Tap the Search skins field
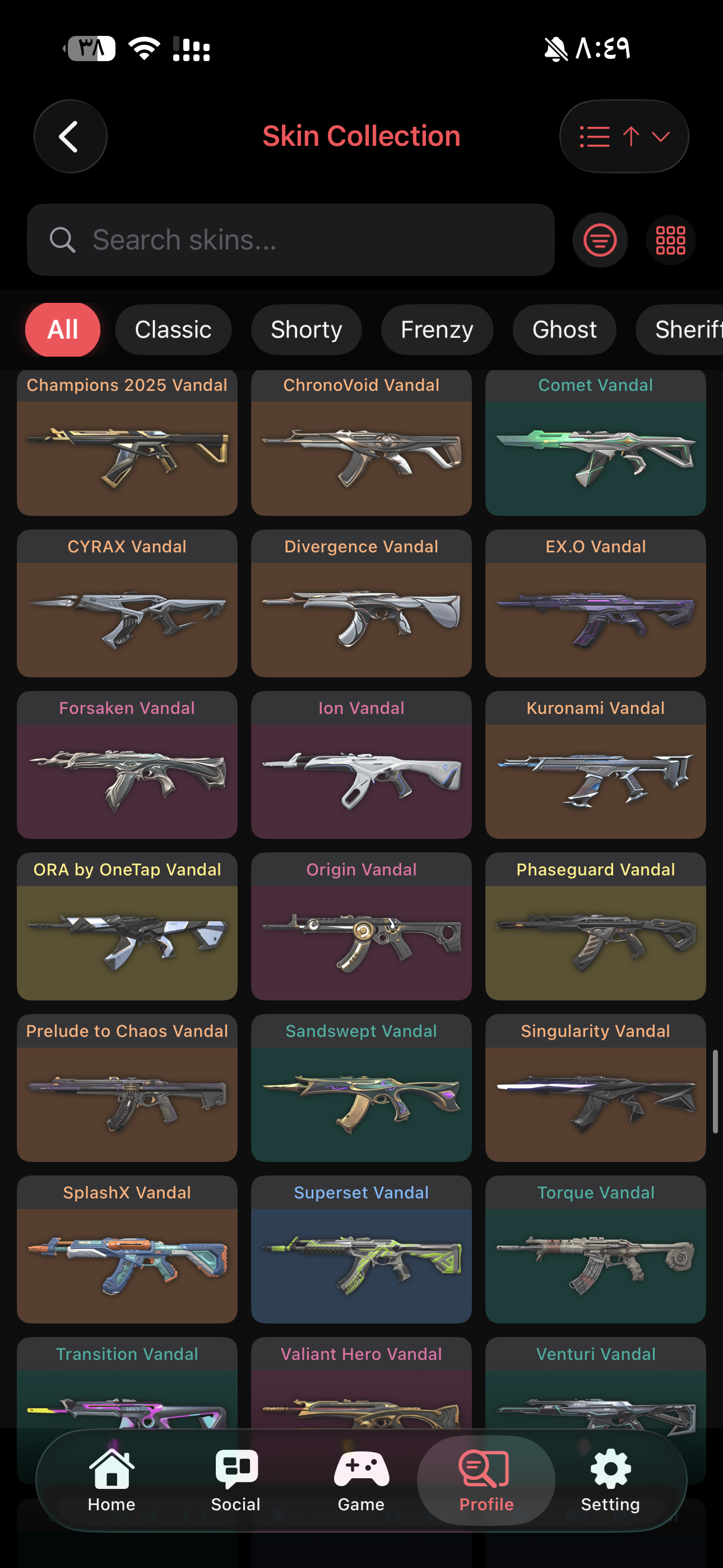The height and width of the screenshot is (1568, 723). (291, 240)
